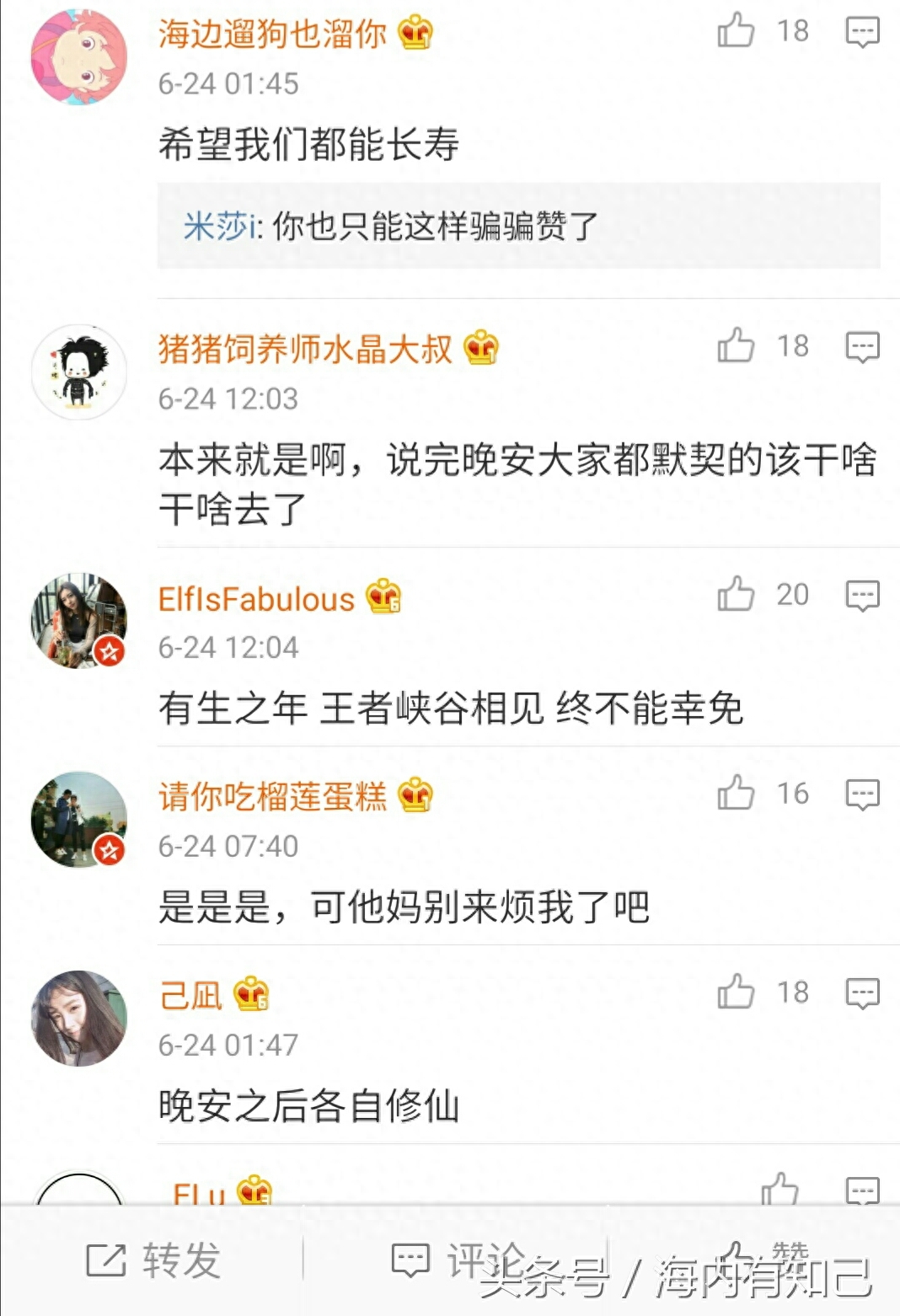The height and width of the screenshot is (1316, 900).
Task: Open 米莎i's profile from the reply
Action: pyautogui.click(x=222, y=226)
